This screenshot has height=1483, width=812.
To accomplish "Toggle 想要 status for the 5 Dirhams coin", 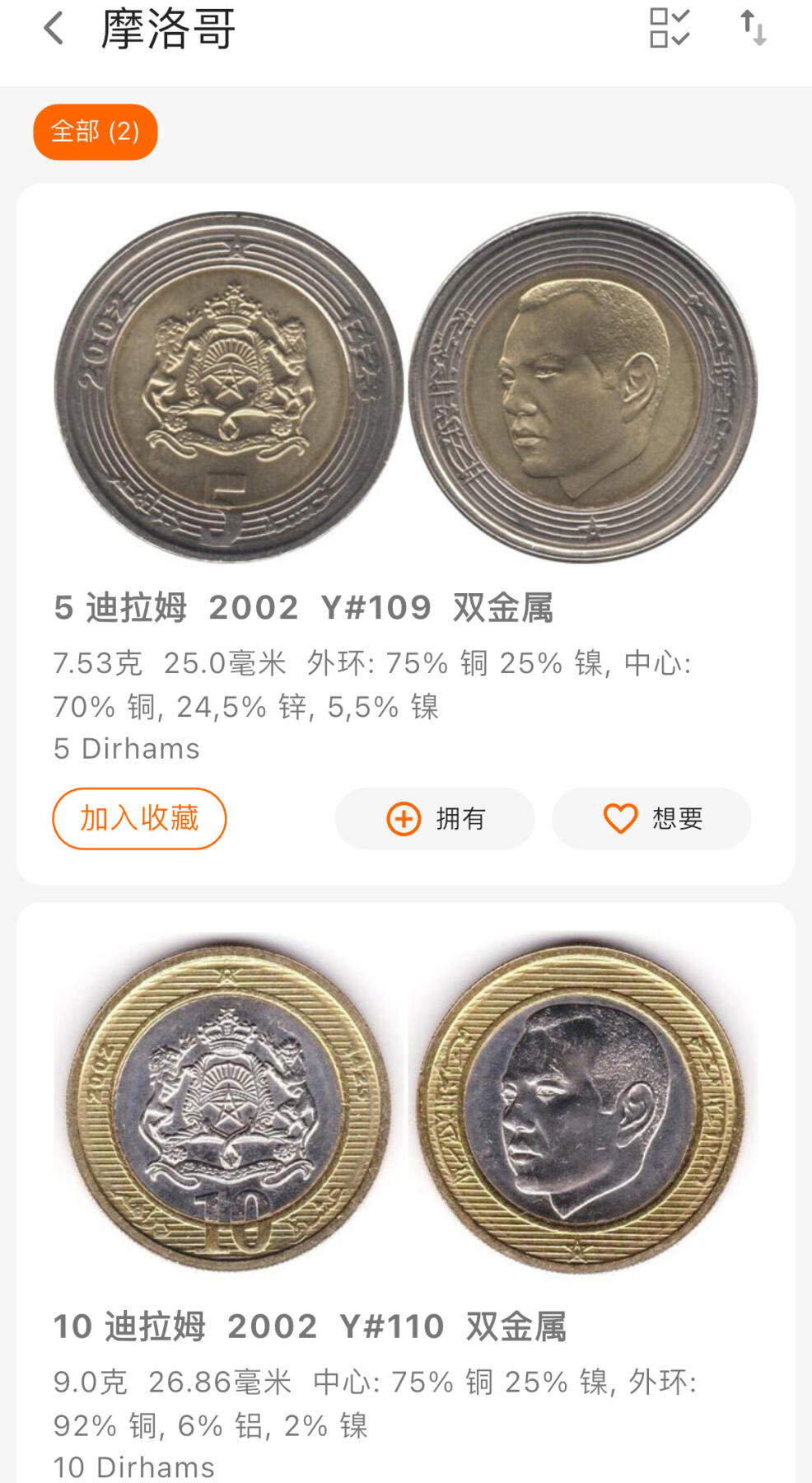I will coord(651,818).
